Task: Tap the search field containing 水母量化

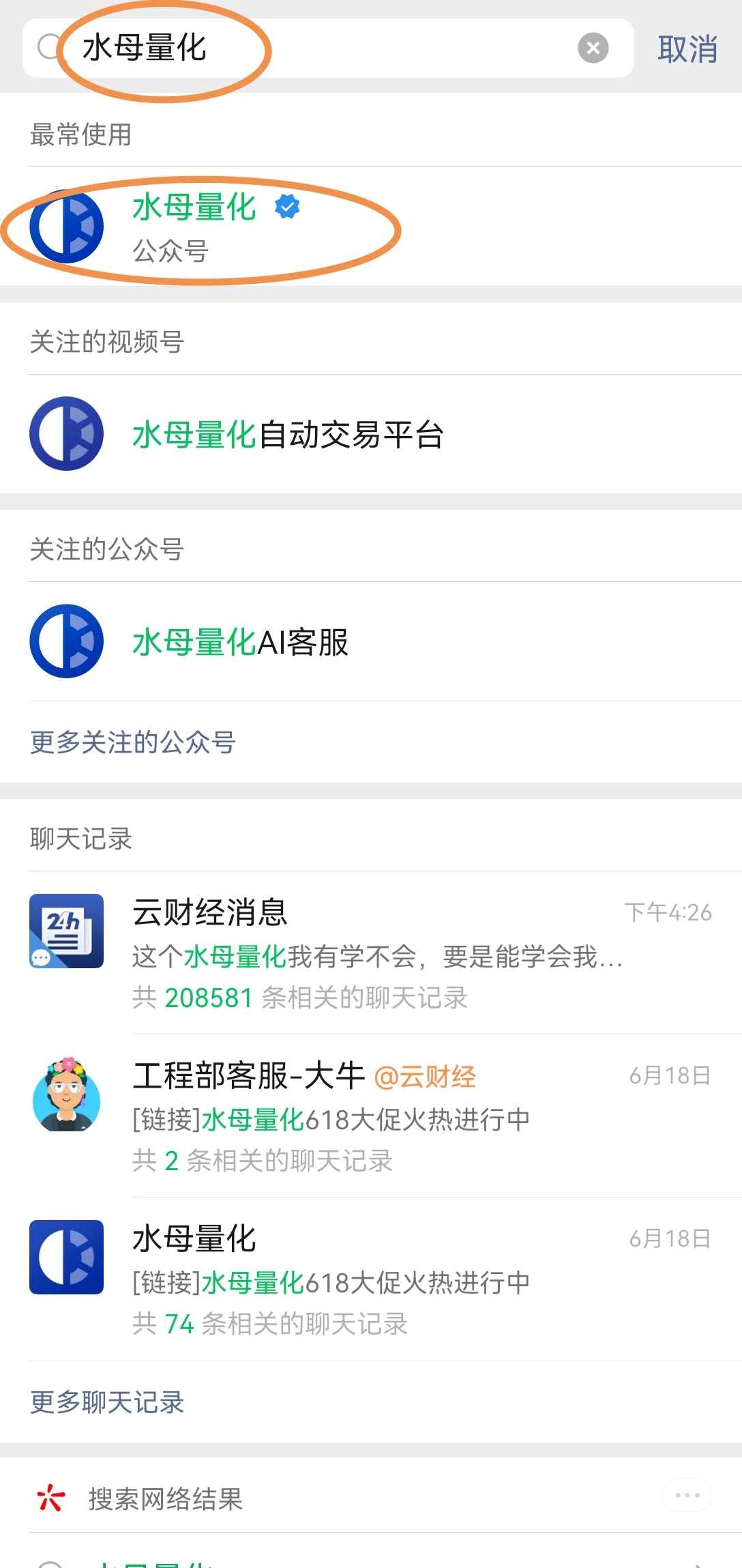Action: pos(327,48)
